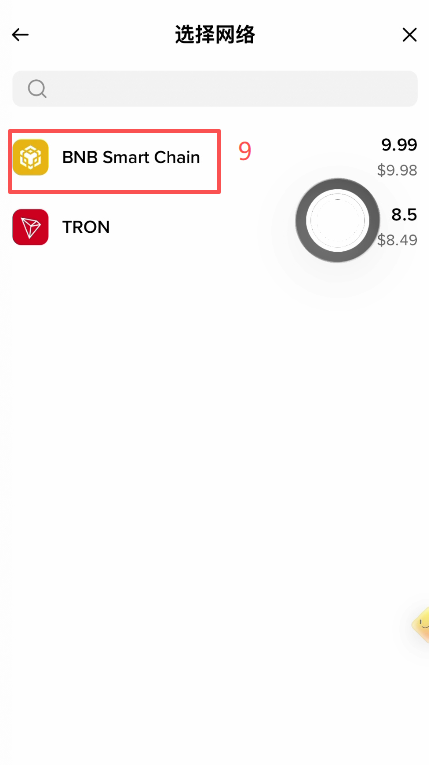The image size is (429, 765).
Task: Open the yellow smiley floating widget
Action: 421,624
